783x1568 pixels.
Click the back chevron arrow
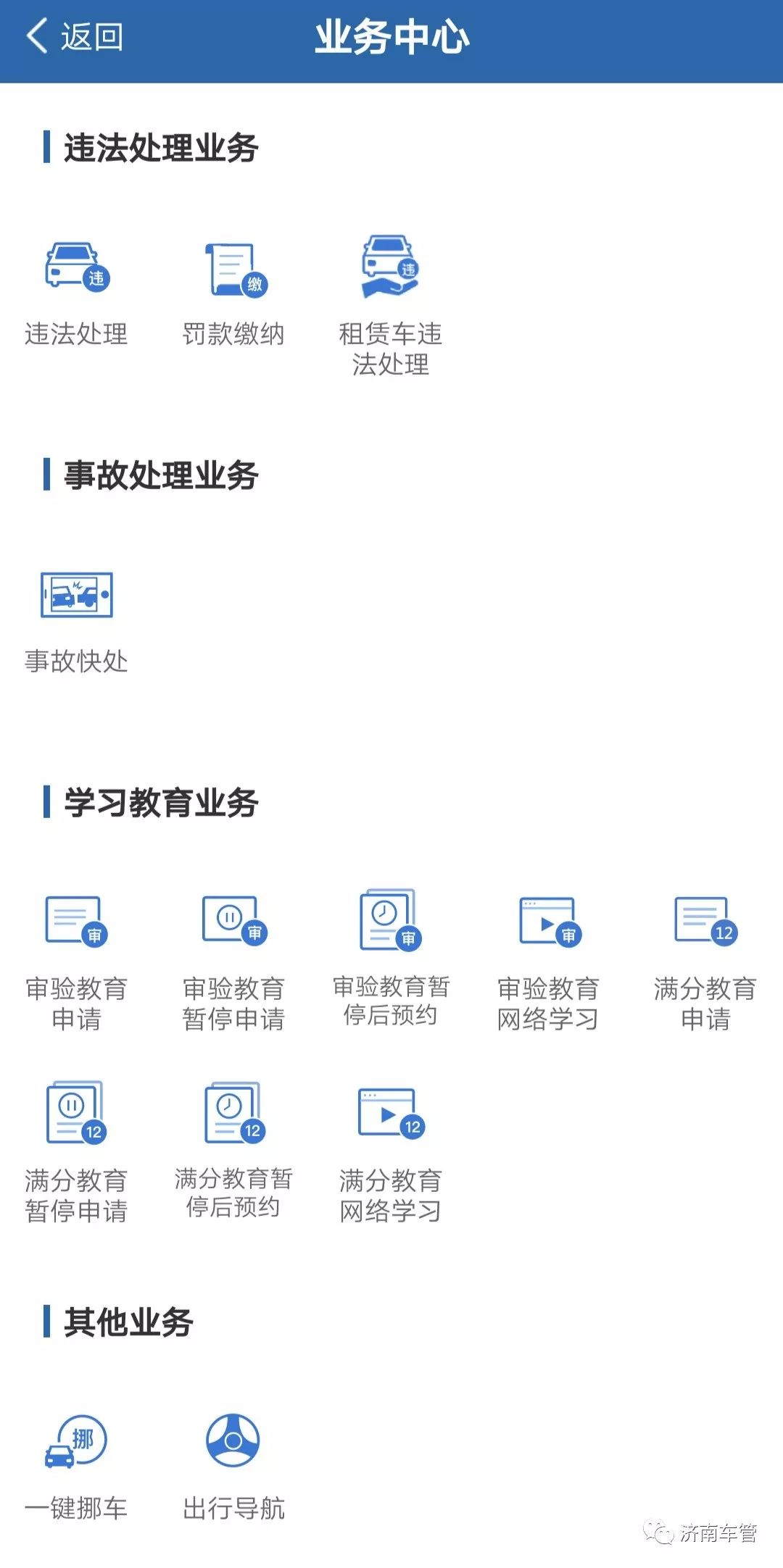35,36
